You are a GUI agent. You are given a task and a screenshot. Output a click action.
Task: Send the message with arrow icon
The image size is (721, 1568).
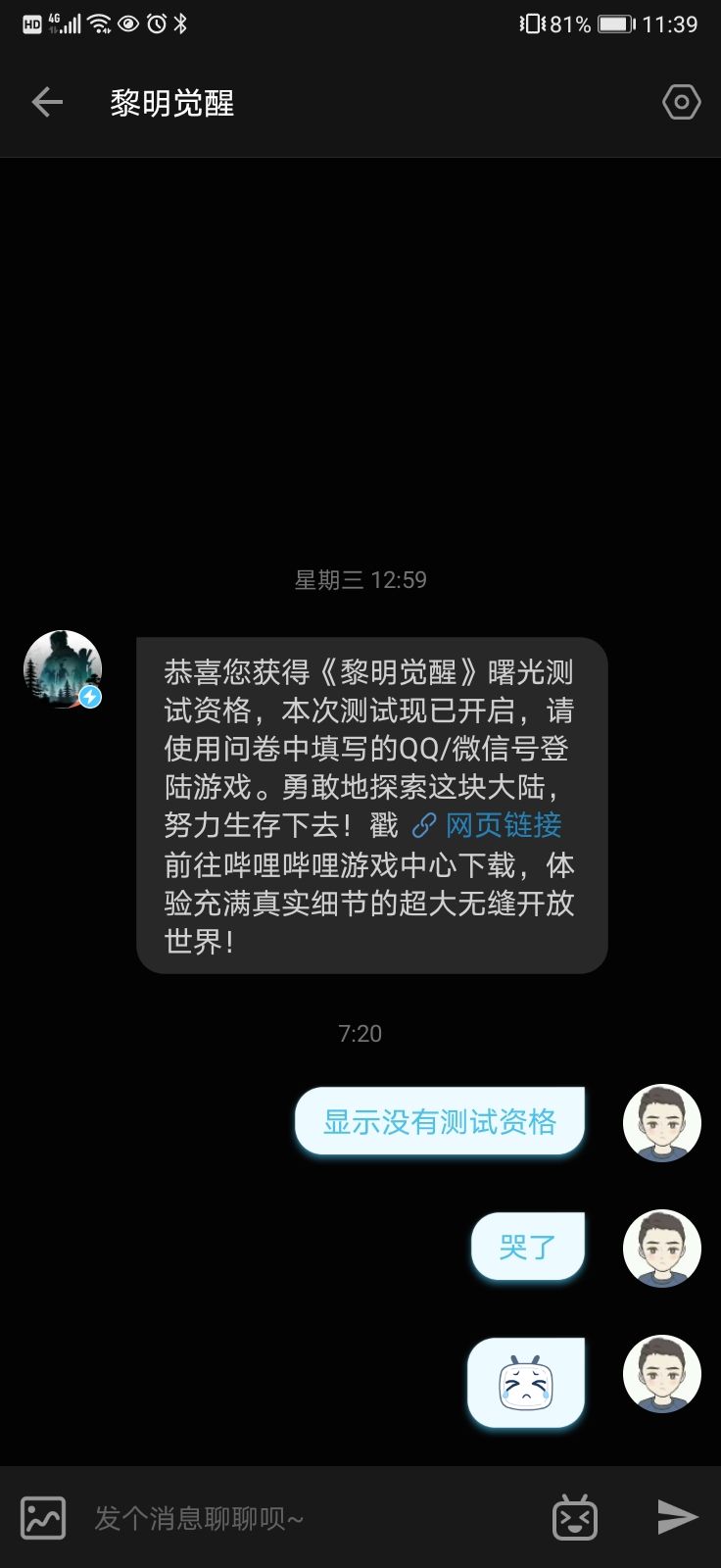677,1517
